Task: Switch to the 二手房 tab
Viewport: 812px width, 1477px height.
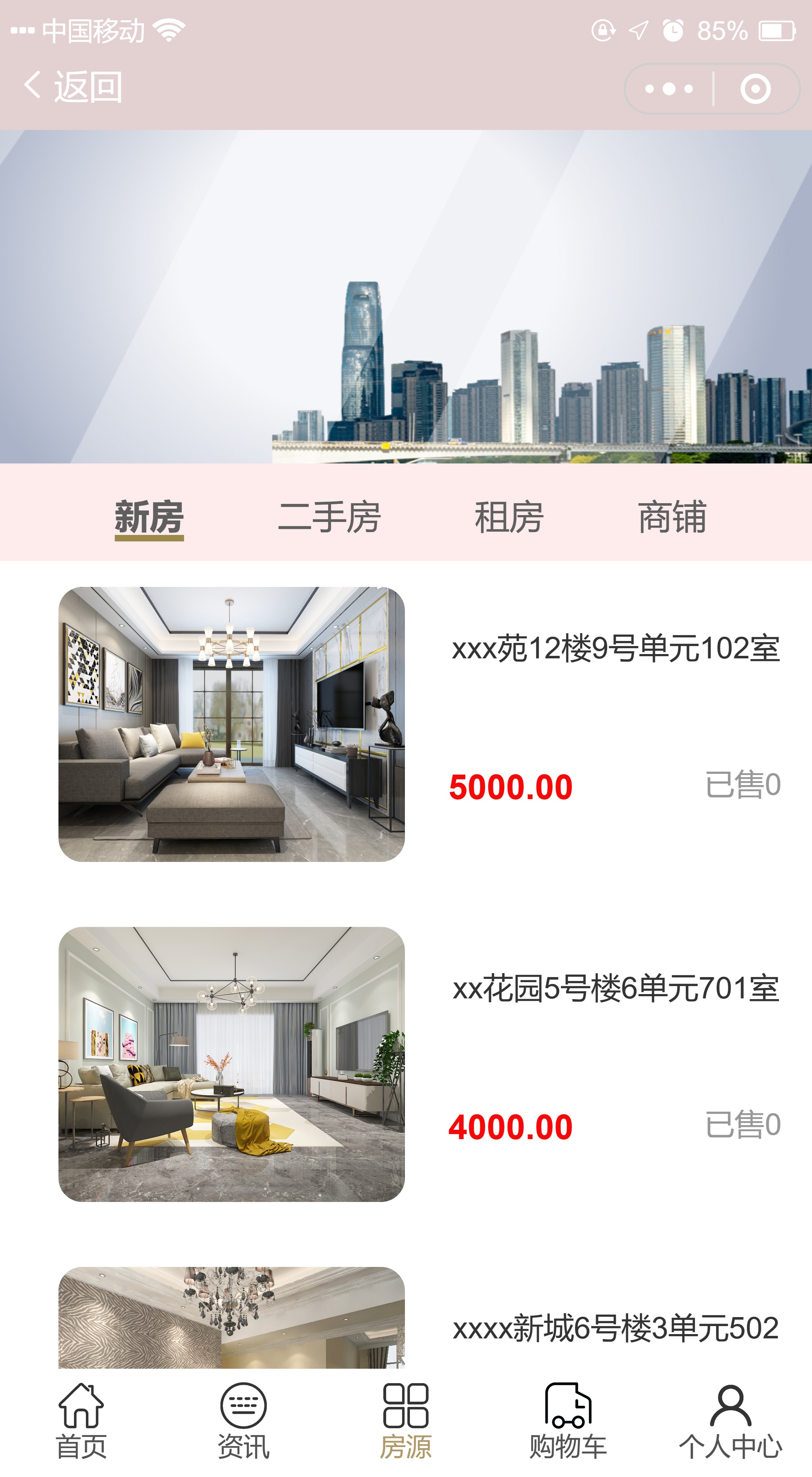Action: tap(329, 517)
